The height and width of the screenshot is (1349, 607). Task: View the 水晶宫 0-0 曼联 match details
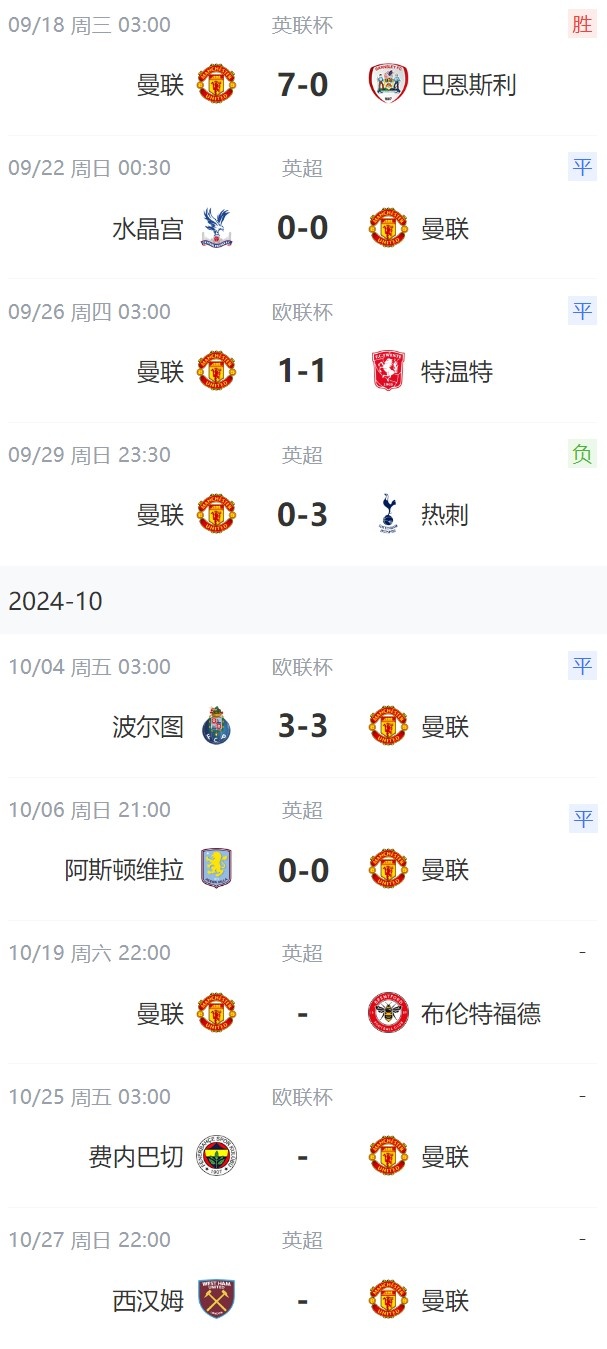coord(303,229)
